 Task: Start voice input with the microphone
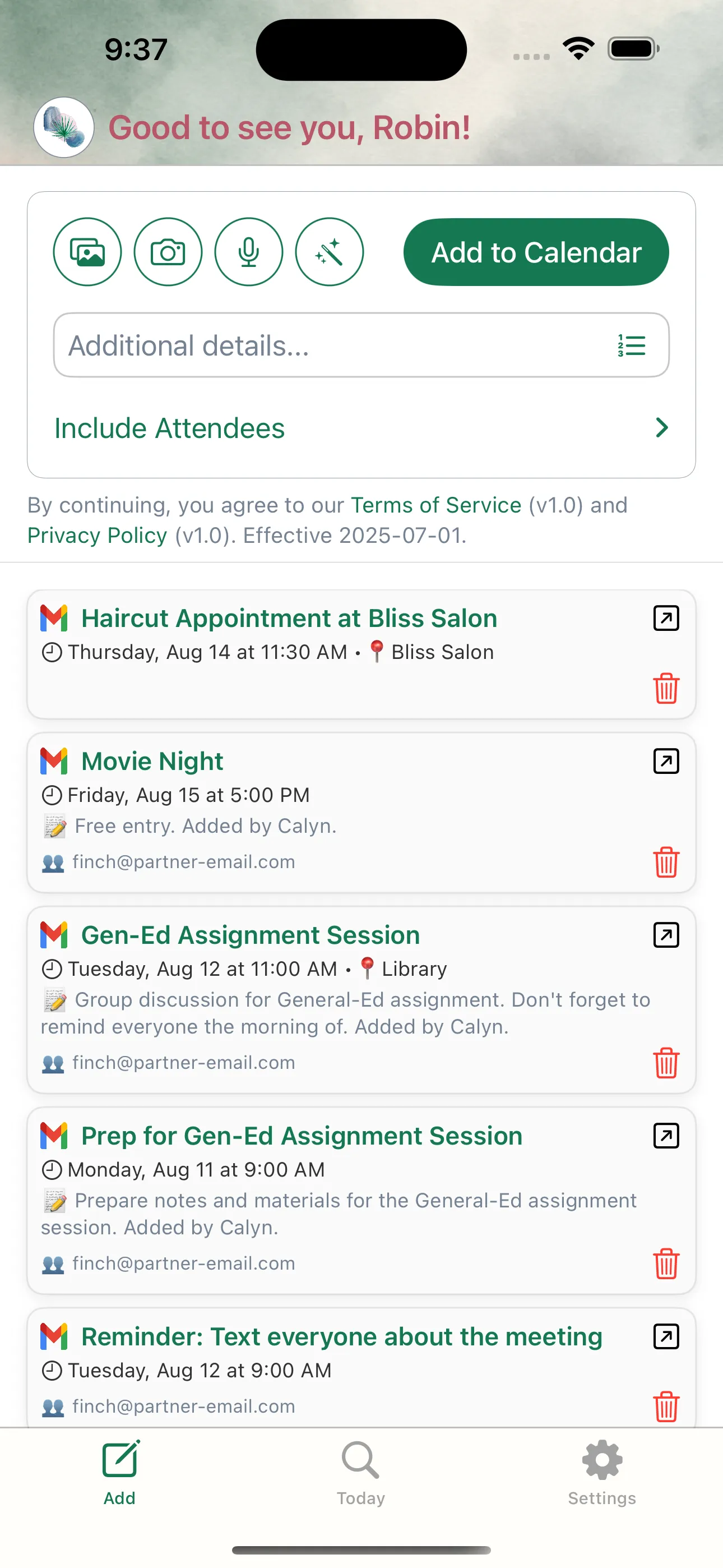coord(248,252)
